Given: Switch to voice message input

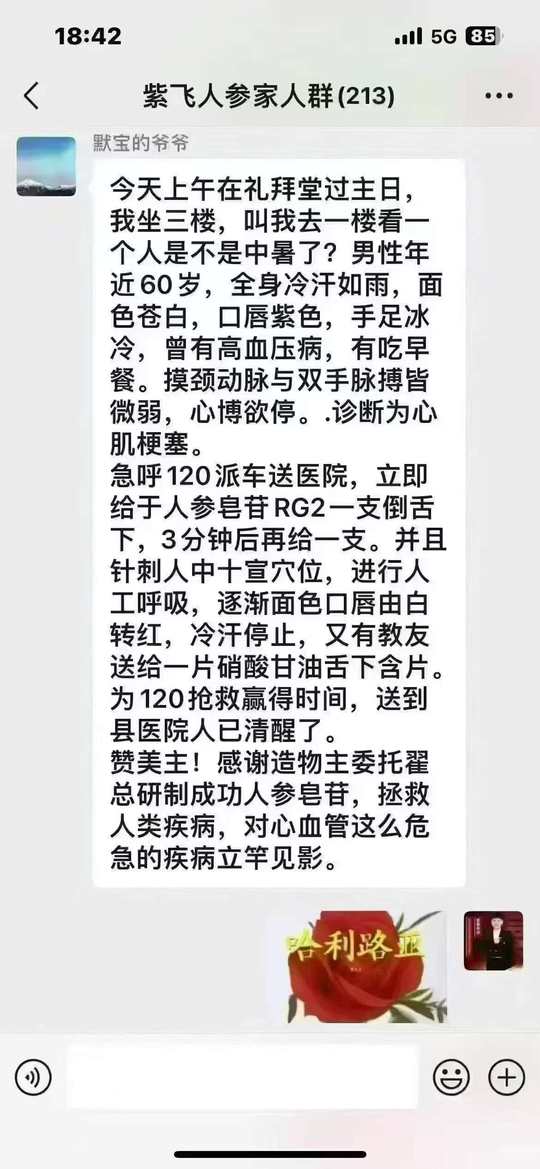Looking at the screenshot, I should [x=33, y=1077].
